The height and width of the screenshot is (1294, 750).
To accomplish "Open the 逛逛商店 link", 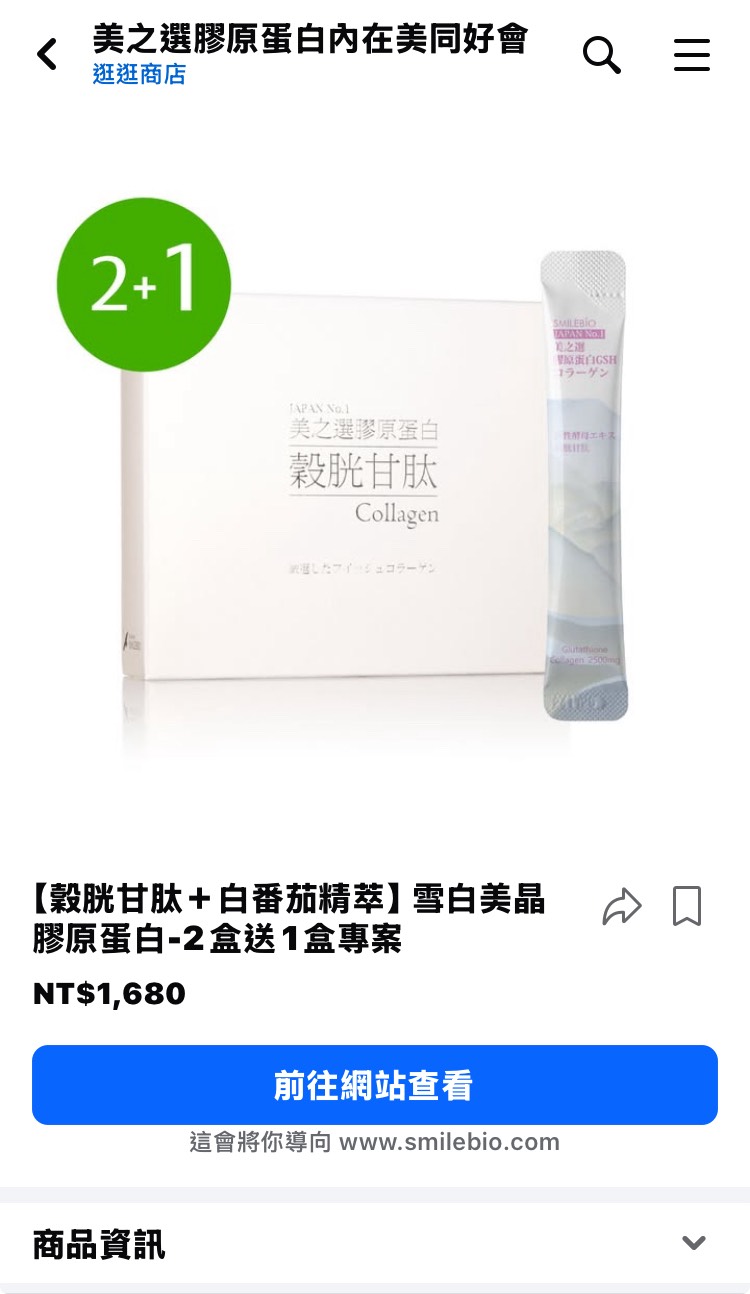I will point(139,75).
